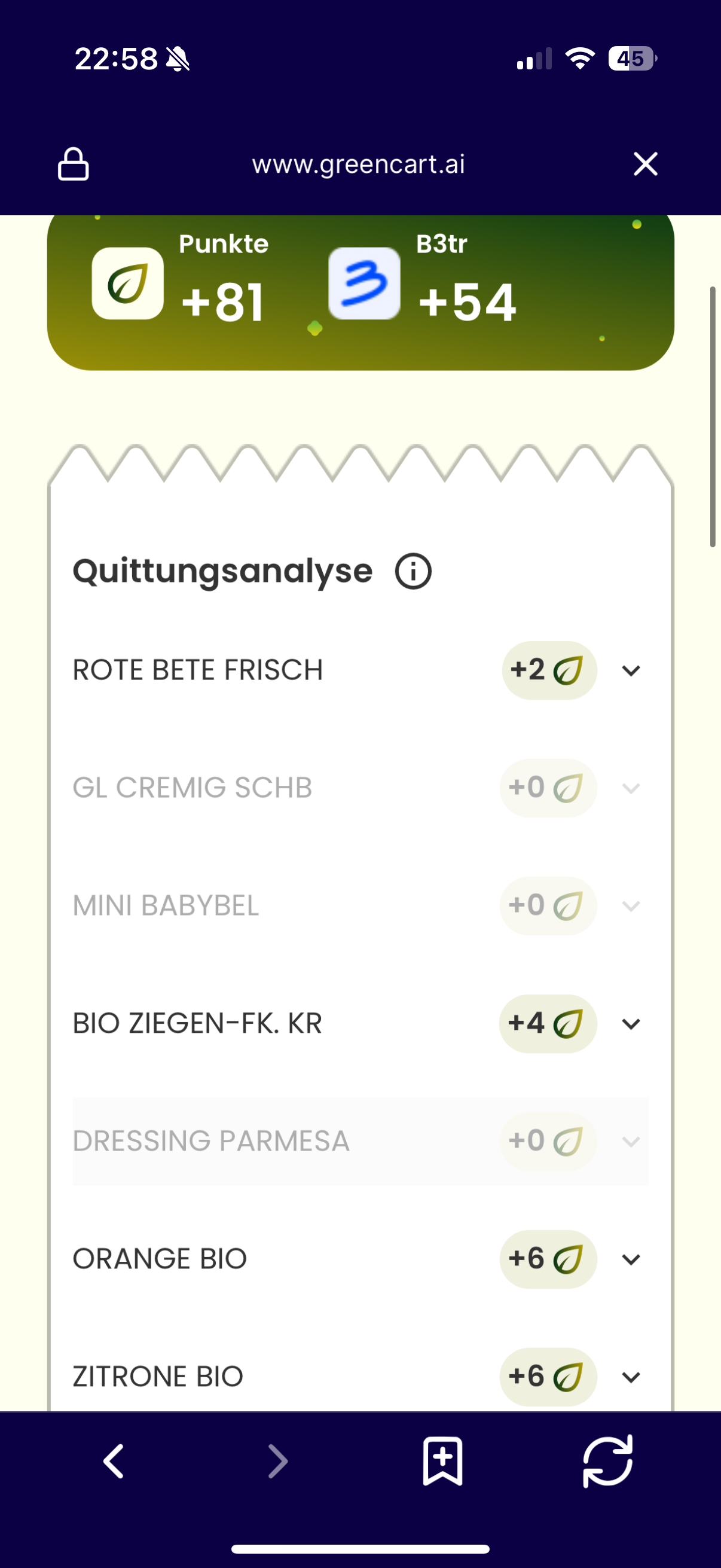The image size is (721, 1568).
Task: Close the in-app browser
Action: pyautogui.click(x=646, y=164)
